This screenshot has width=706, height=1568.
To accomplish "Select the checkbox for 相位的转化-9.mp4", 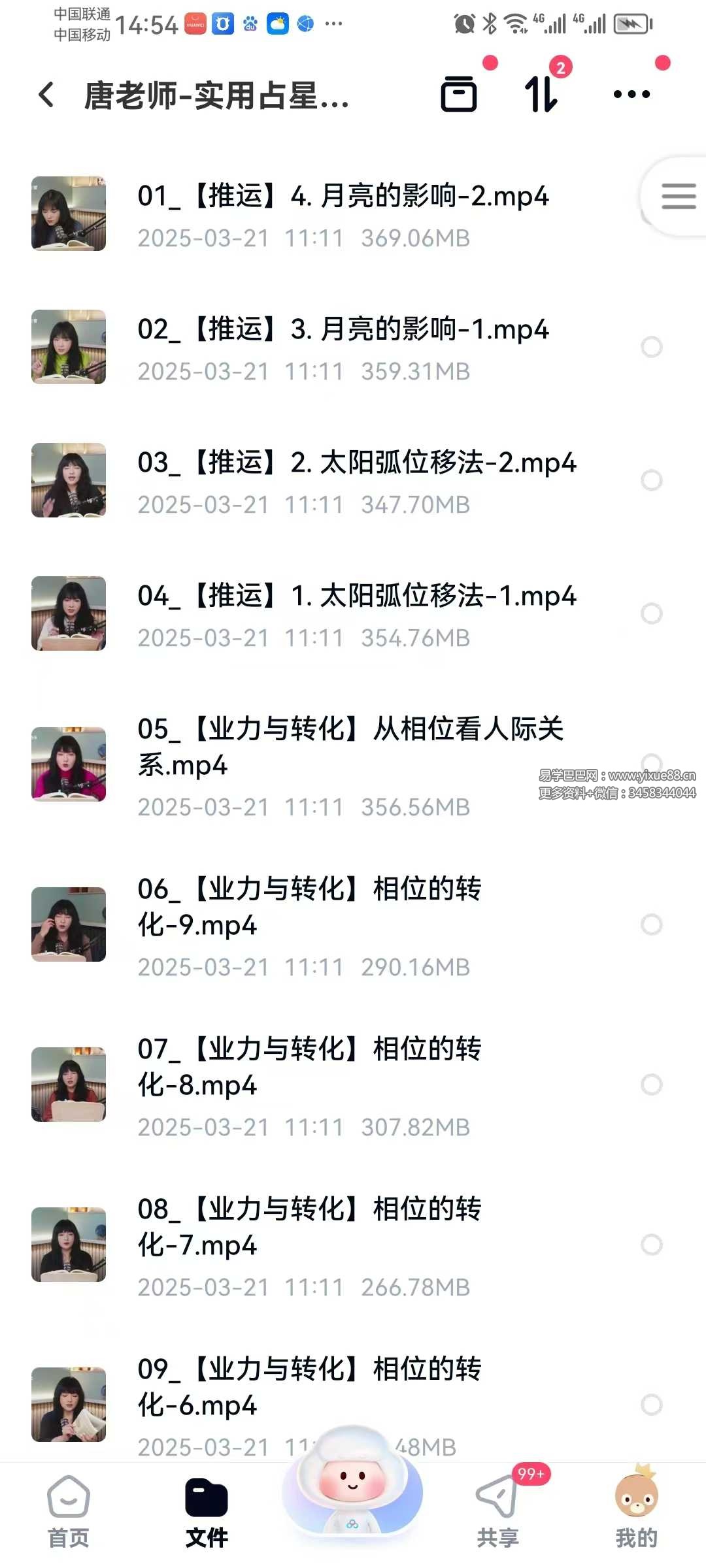I will click(x=652, y=924).
